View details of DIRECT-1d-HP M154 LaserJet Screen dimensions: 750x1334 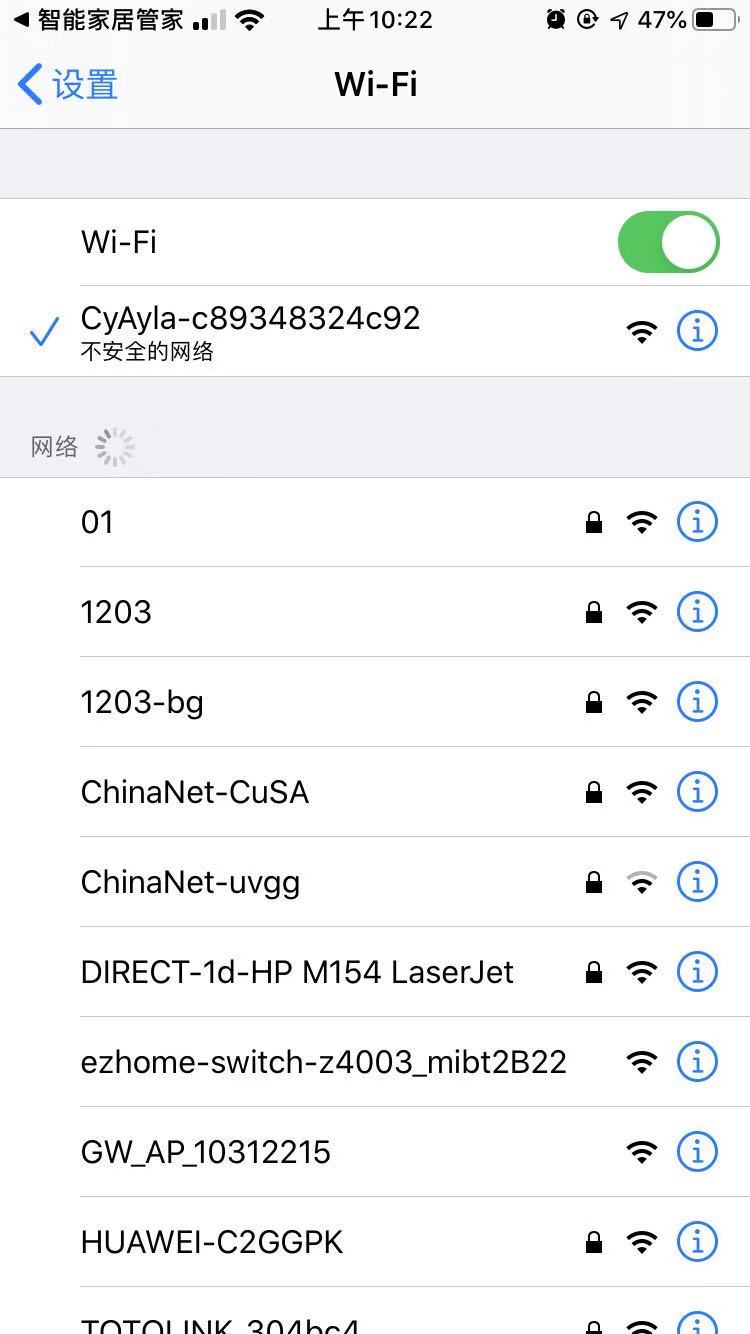(x=697, y=972)
